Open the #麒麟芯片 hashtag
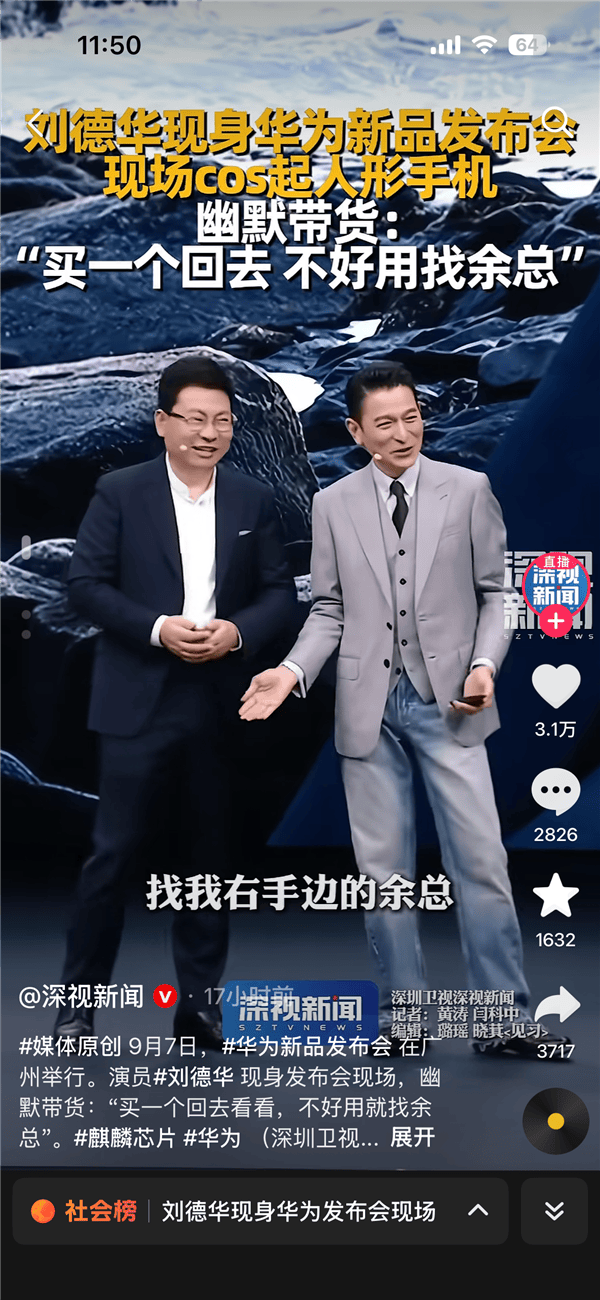This screenshot has height=1300, width=600. click(126, 1138)
